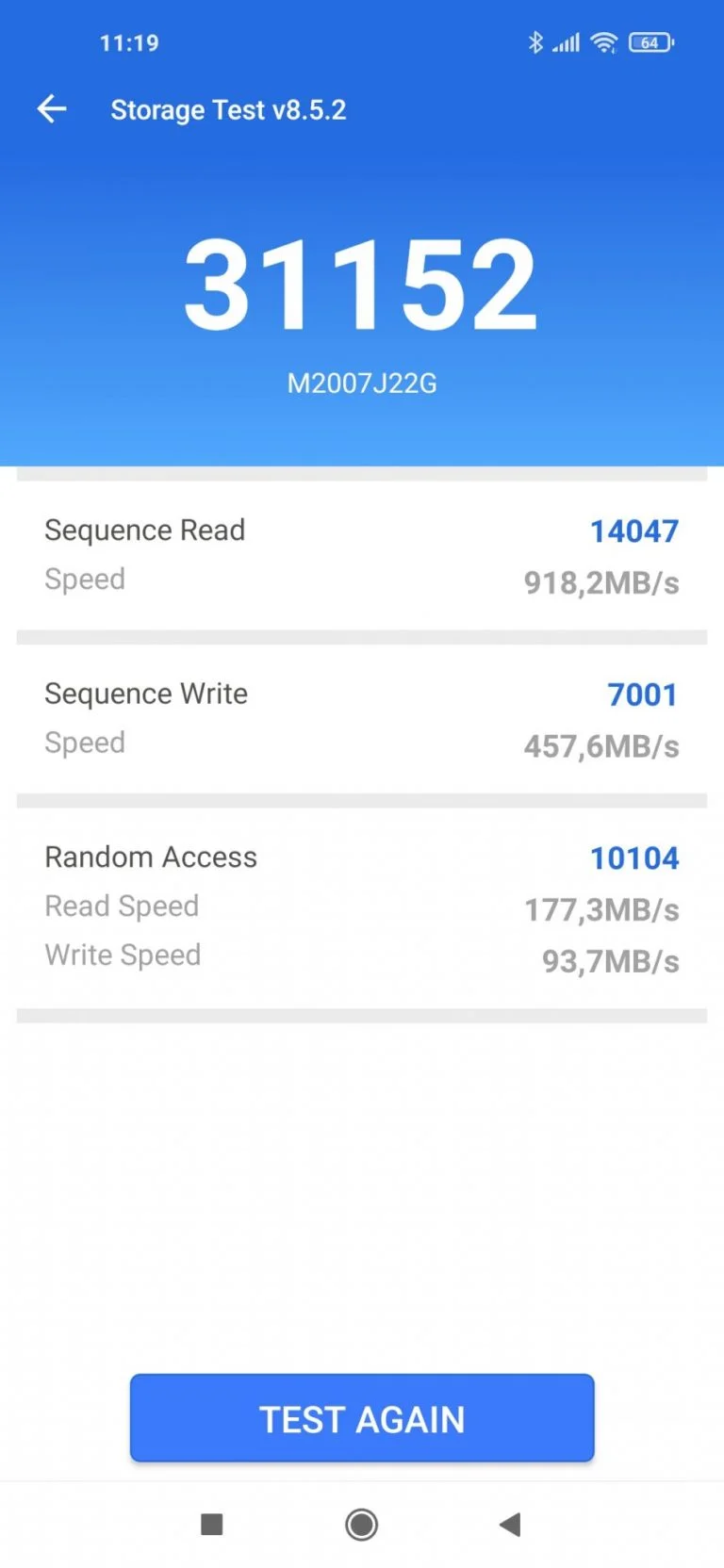Tap the cellular signal icon
Image resolution: width=724 pixels, height=1568 pixels.
click(x=567, y=41)
